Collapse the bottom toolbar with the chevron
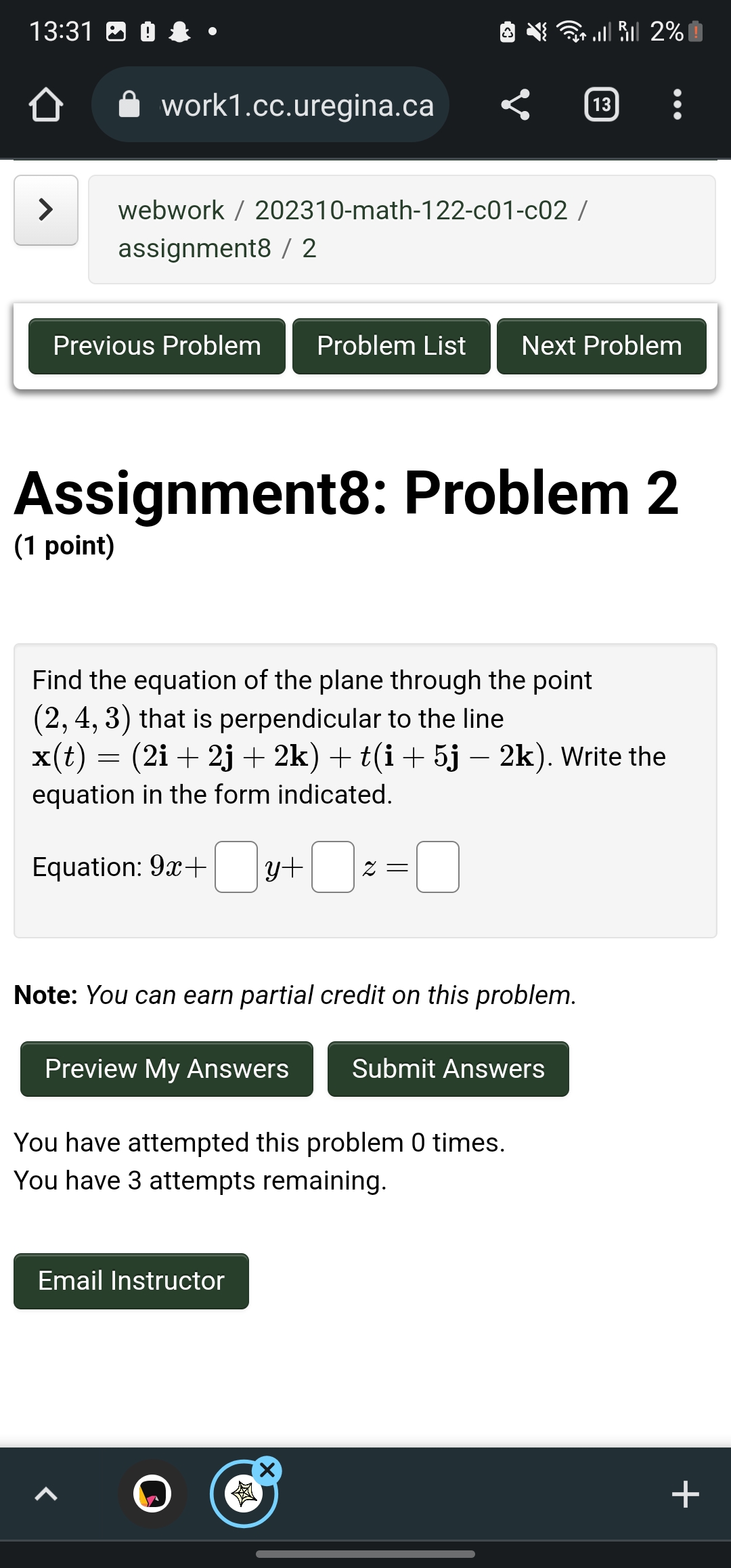The height and width of the screenshot is (1568, 731). [45, 1494]
